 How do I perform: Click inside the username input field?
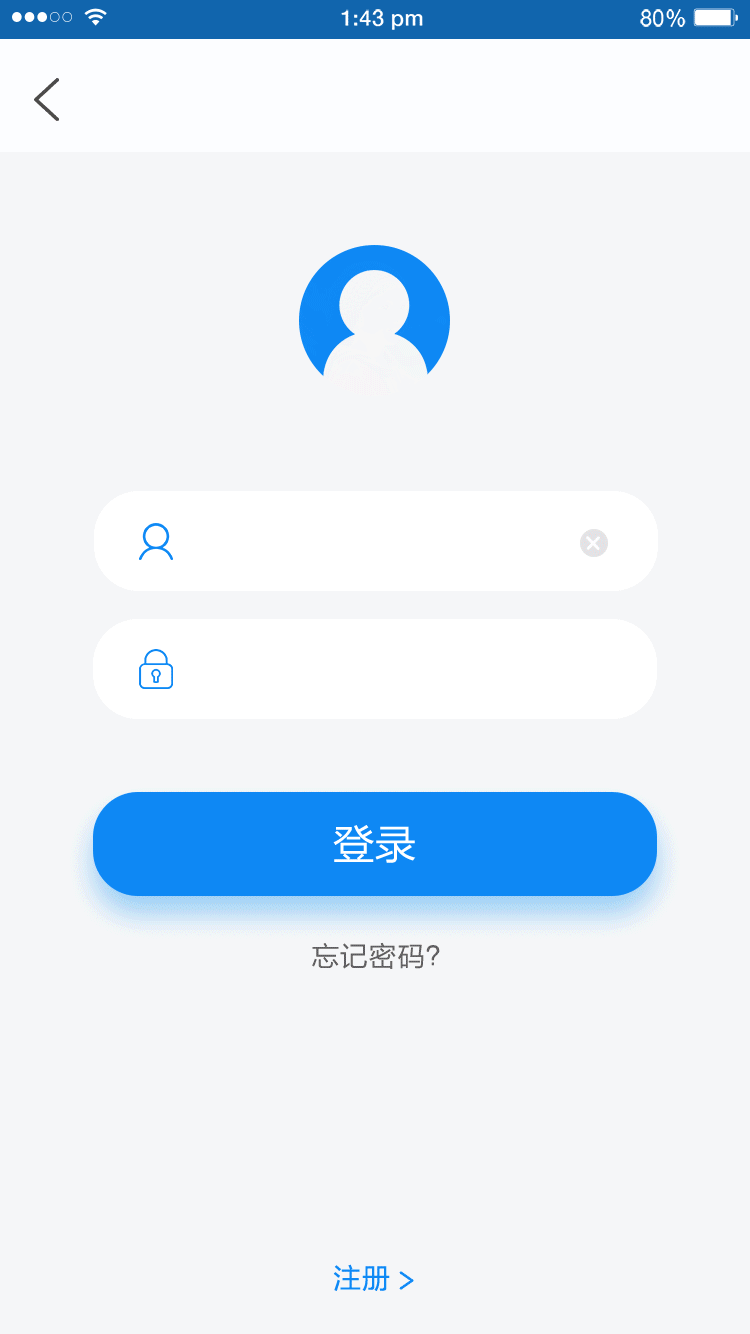[375, 542]
